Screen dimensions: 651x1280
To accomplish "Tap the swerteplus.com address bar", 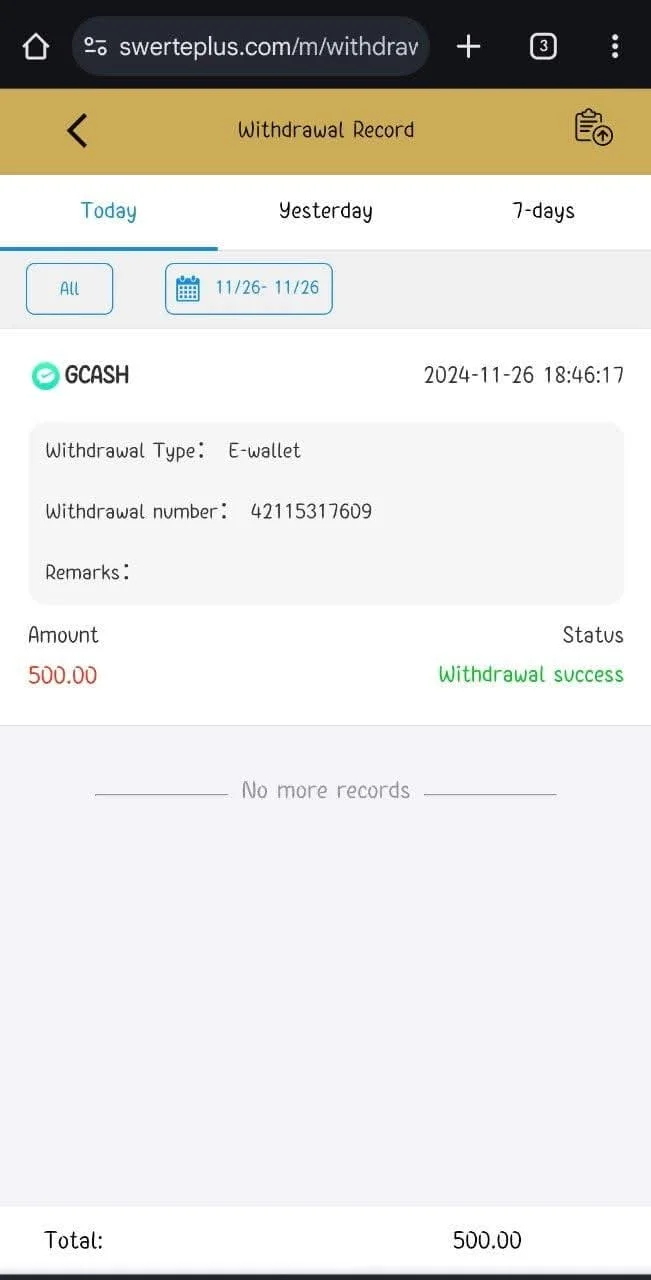I will (251, 46).
